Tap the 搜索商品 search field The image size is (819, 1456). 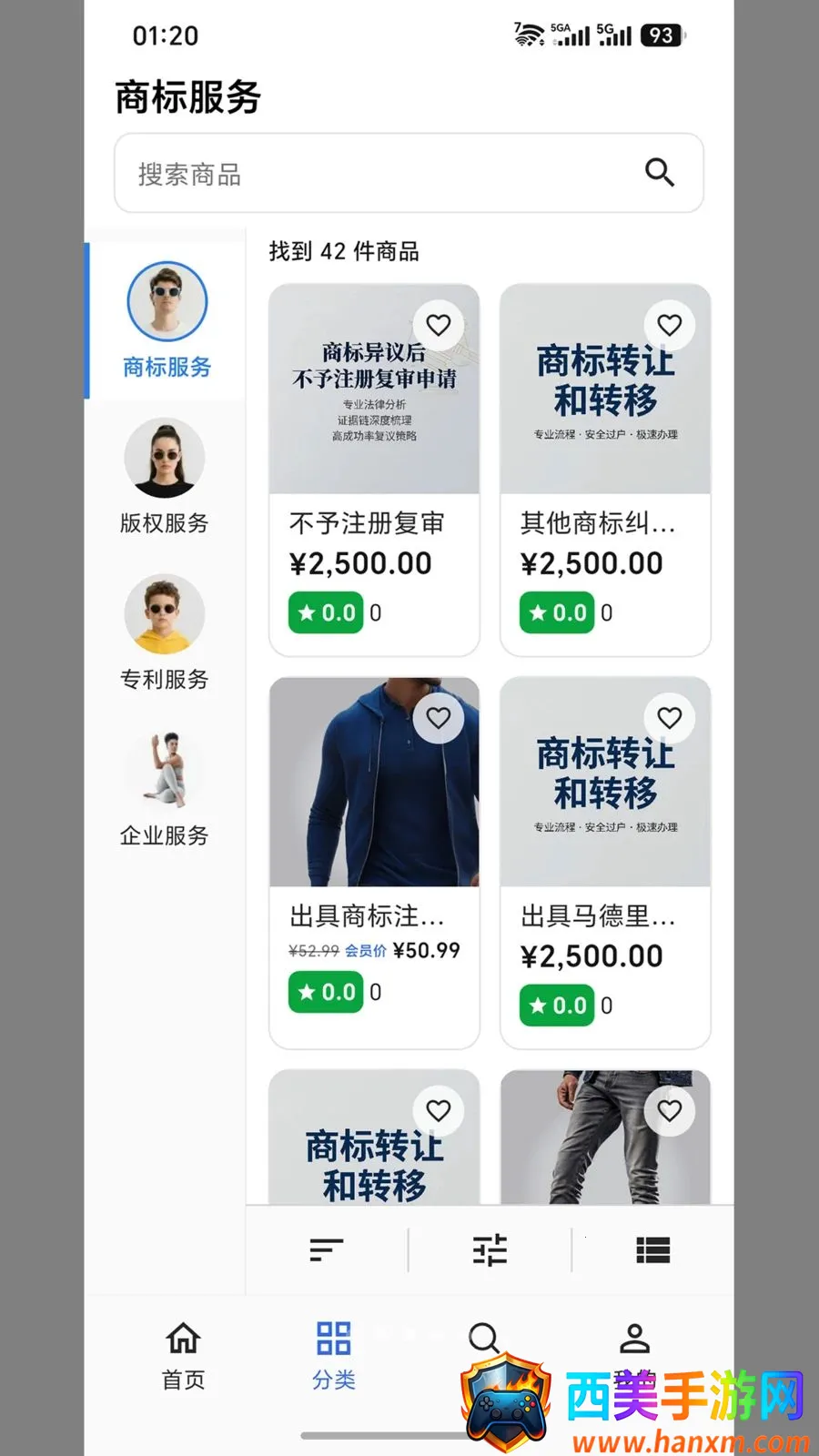409,173
